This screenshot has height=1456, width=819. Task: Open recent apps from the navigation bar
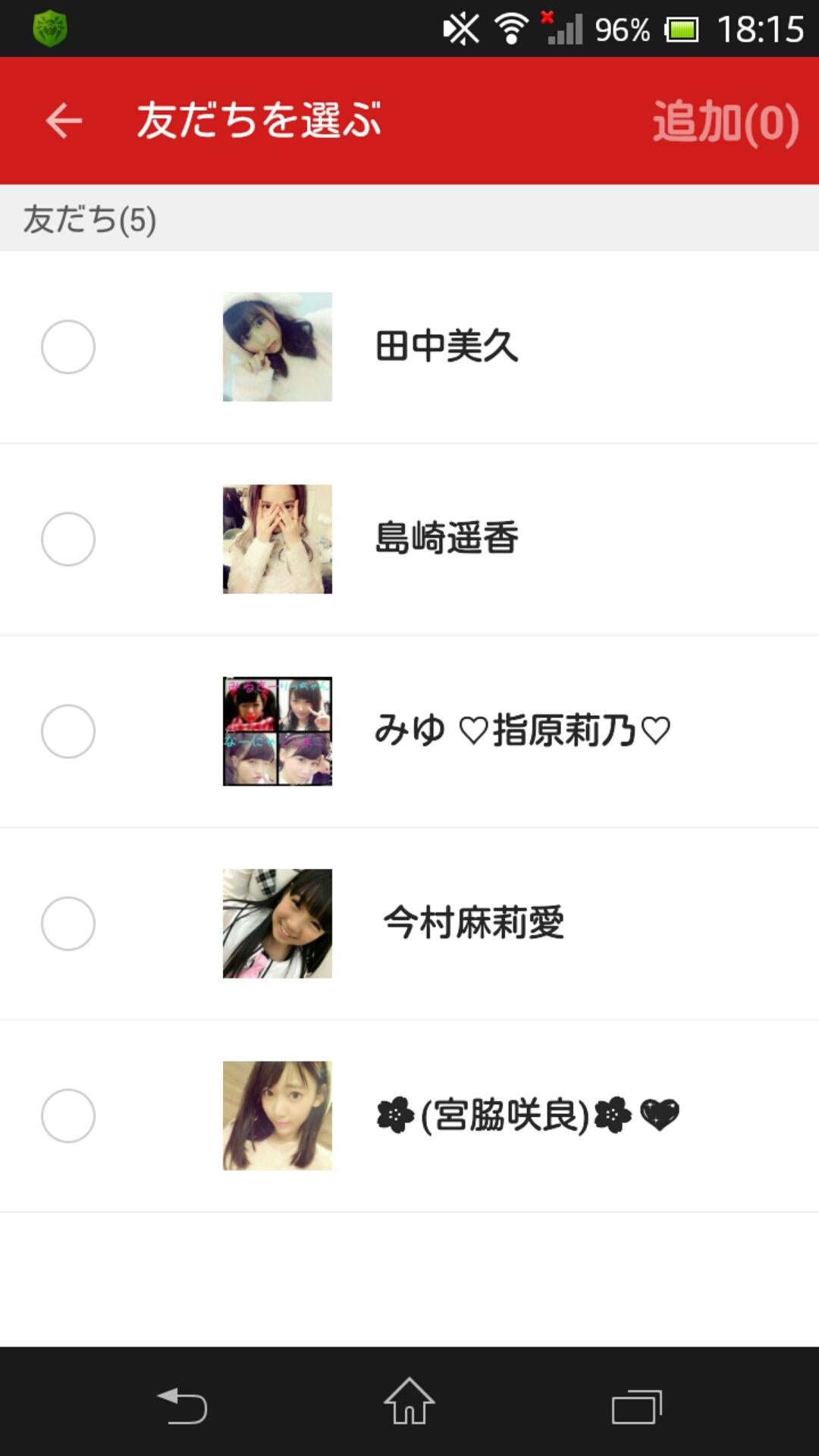[x=636, y=1405]
